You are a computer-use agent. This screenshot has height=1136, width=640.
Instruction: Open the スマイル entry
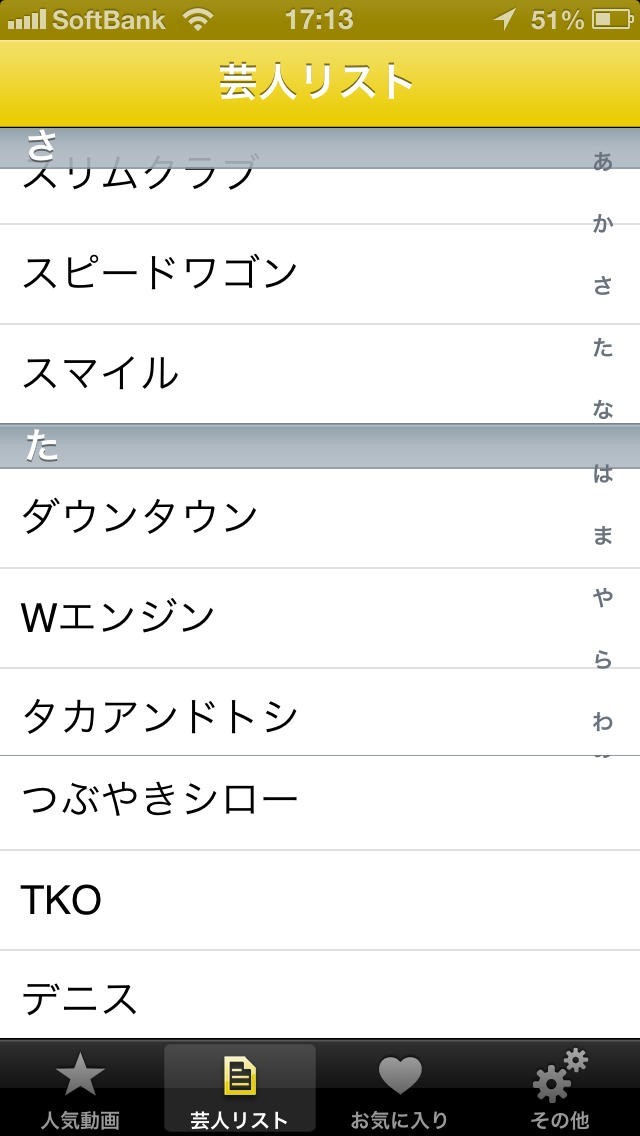[320, 374]
